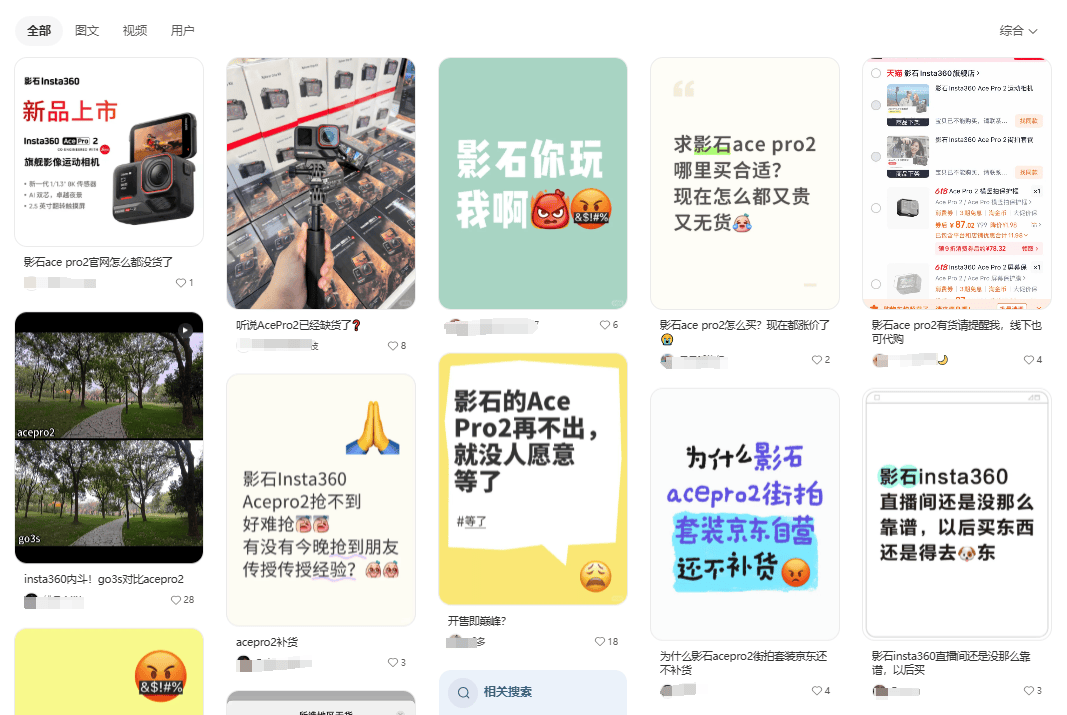Select the 全部 tab
The width and height of the screenshot is (1067, 715).
point(39,31)
